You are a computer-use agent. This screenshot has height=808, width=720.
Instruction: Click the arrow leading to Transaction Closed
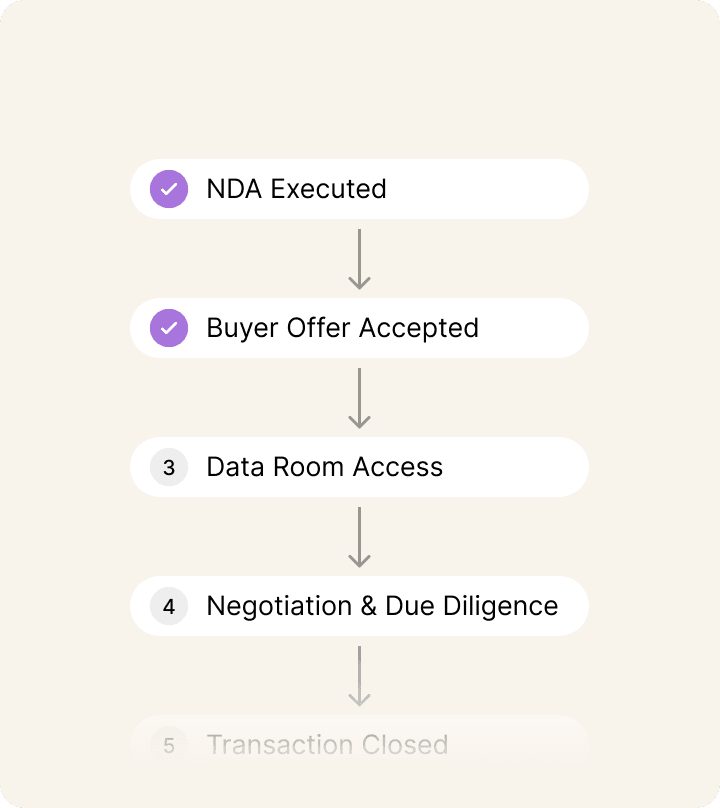[359, 675]
